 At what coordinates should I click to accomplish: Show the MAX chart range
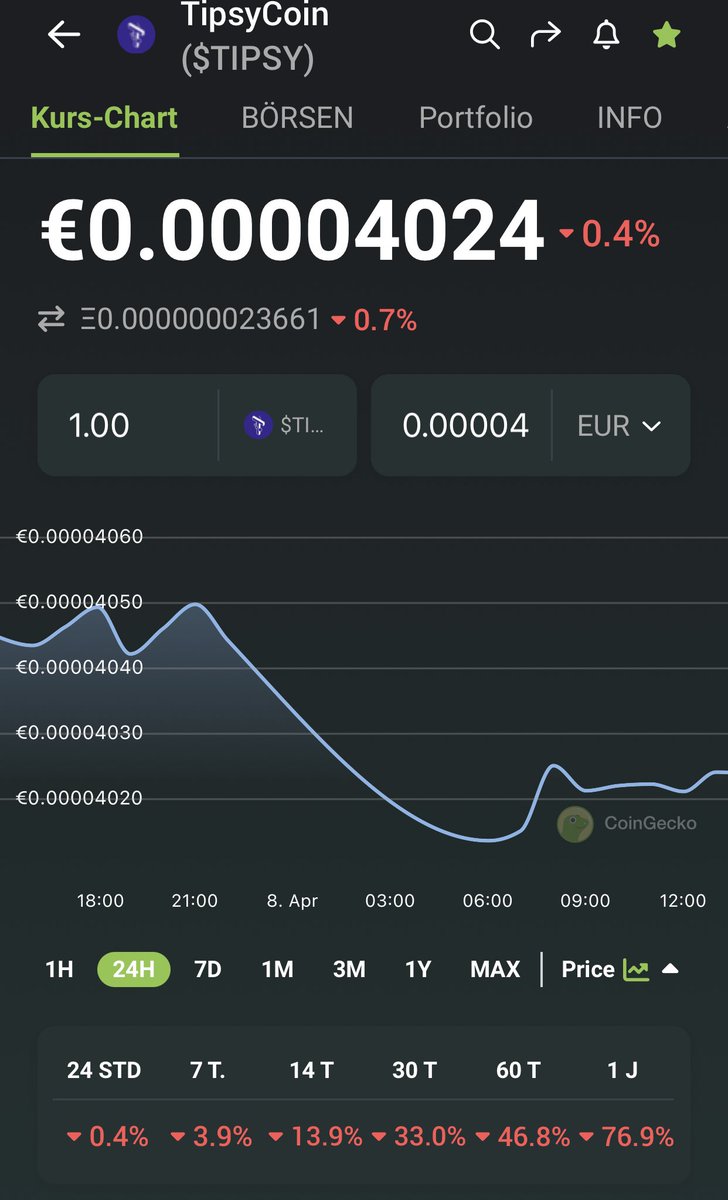495,969
